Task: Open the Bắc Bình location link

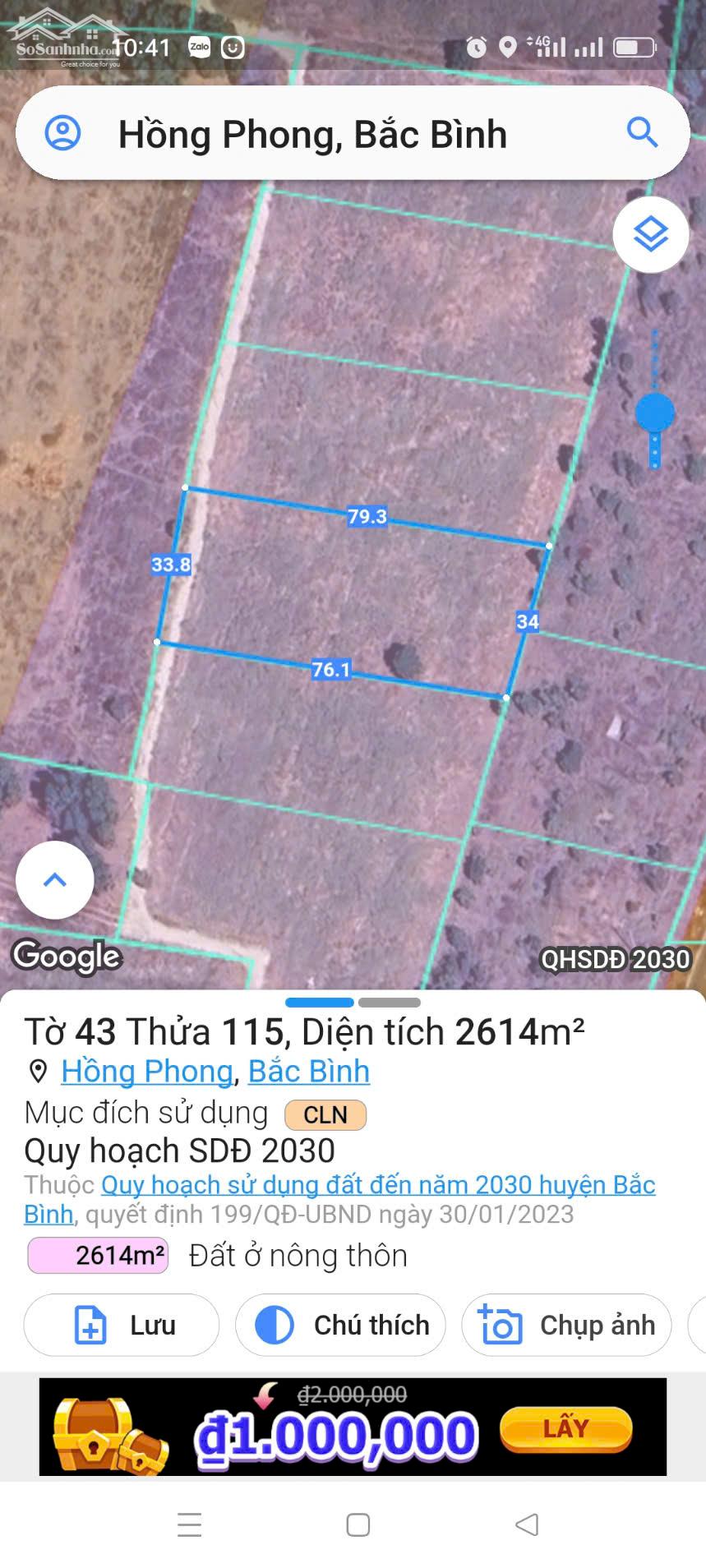Action: tap(308, 1072)
